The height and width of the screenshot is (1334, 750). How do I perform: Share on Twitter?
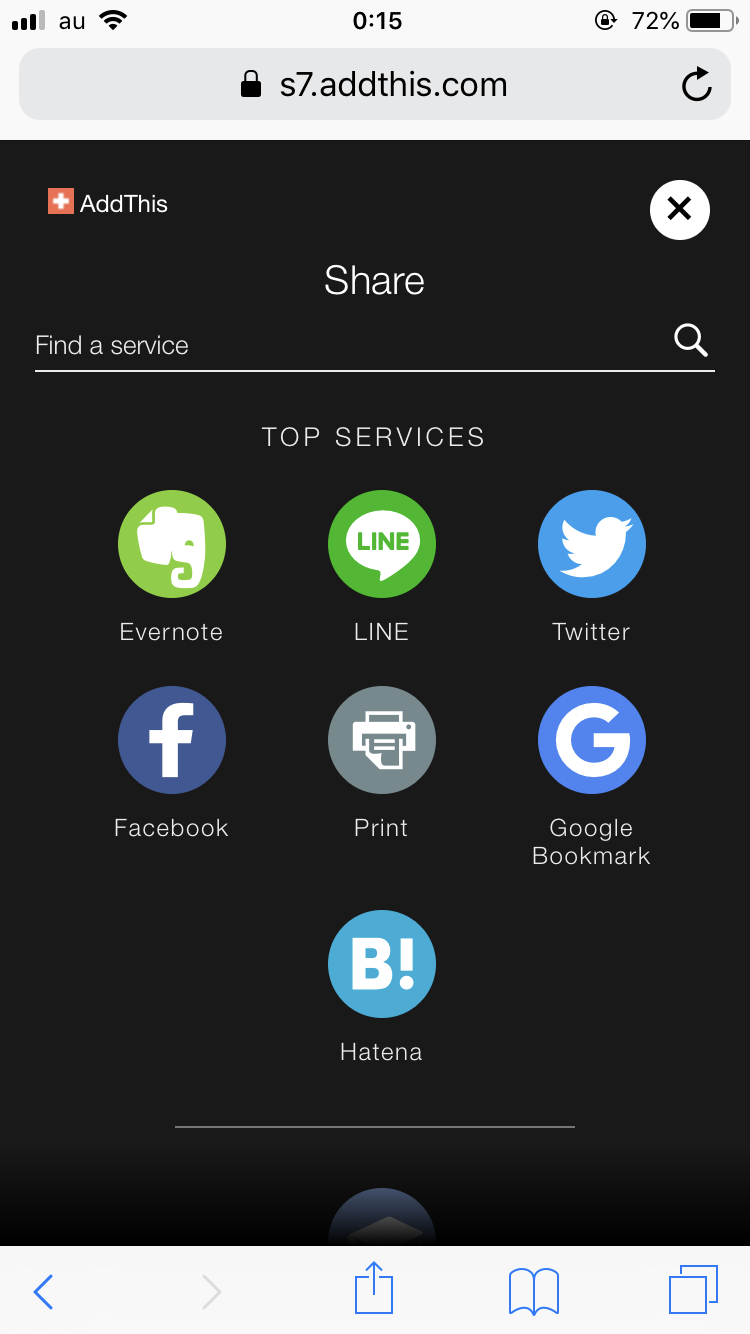click(591, 544)
